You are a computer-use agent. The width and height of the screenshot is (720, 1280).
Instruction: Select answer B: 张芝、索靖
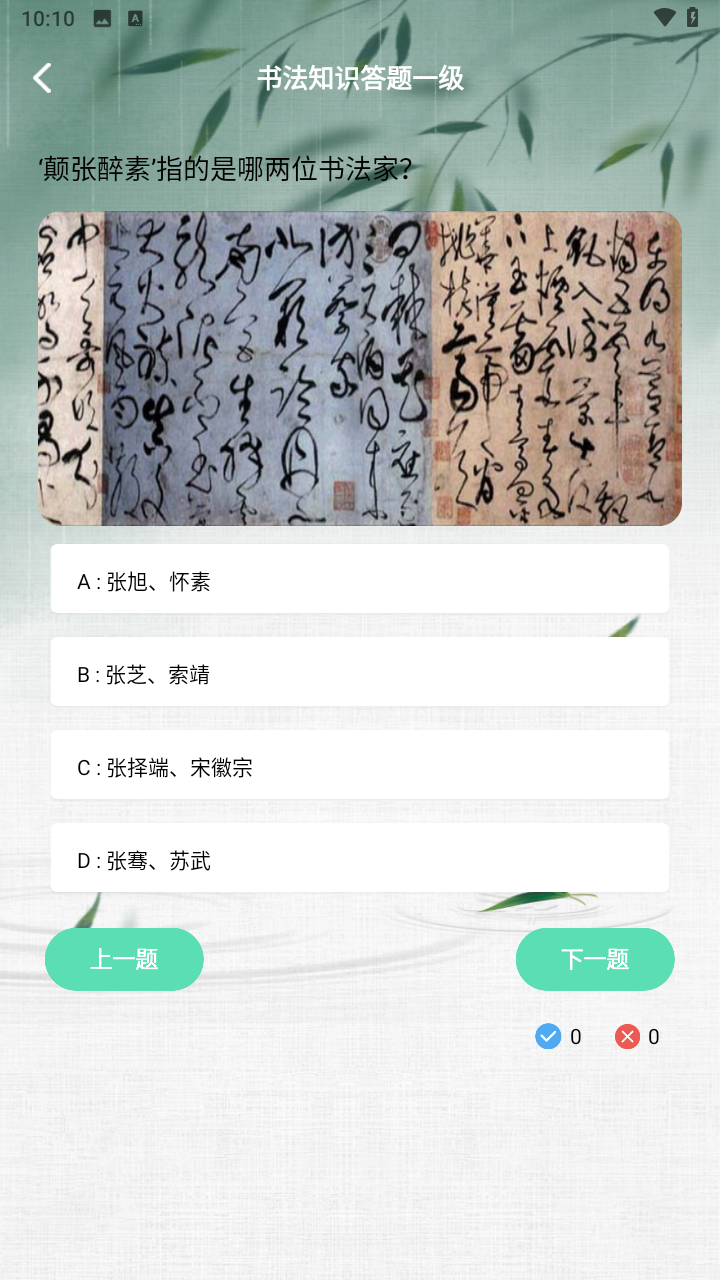358,671
